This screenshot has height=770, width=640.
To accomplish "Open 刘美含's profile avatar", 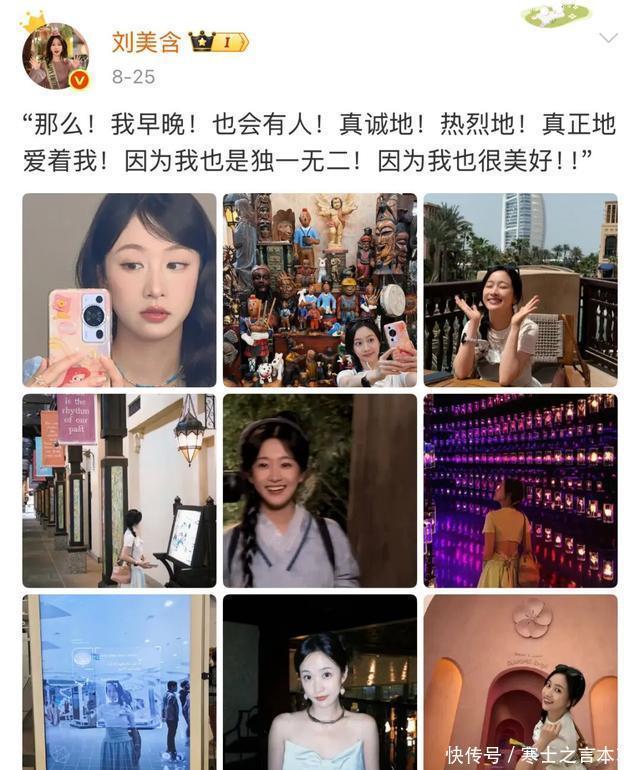I will (x=55, y=55).
